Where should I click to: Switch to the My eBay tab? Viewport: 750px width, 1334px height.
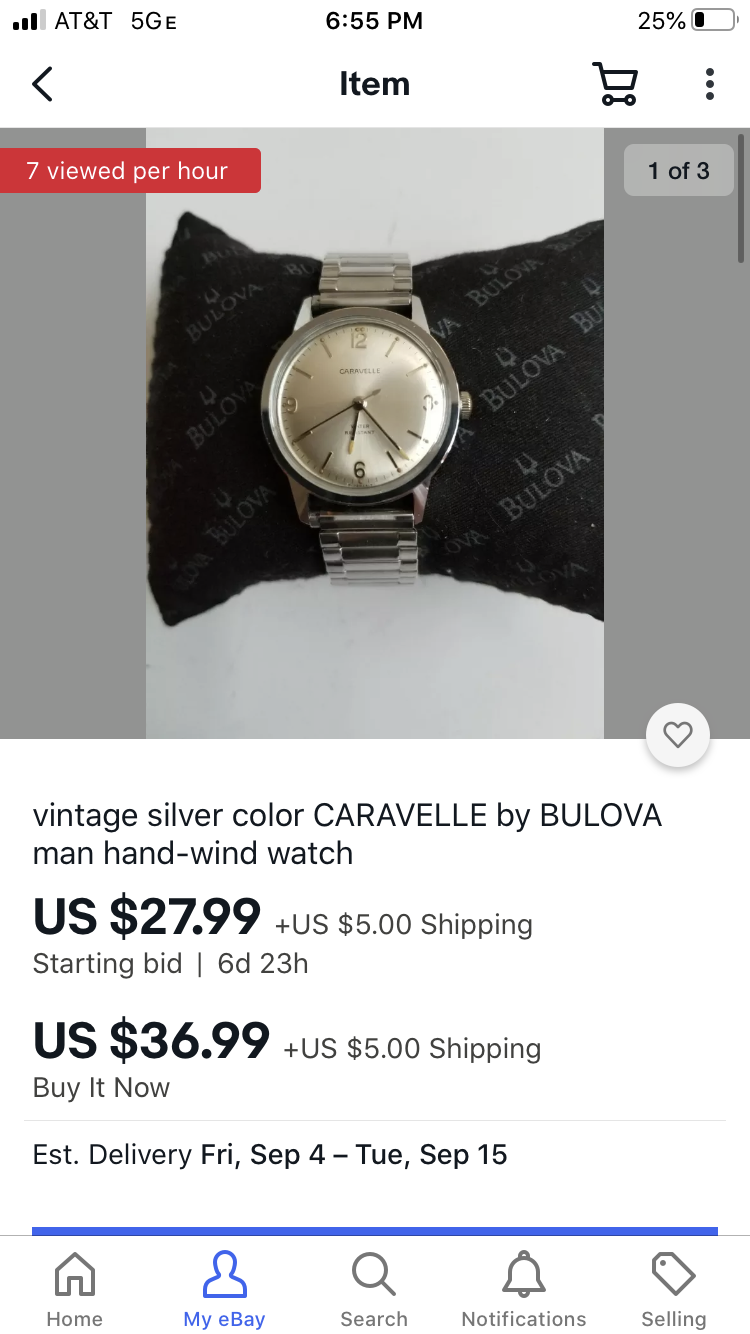(x=224, y=1288)
